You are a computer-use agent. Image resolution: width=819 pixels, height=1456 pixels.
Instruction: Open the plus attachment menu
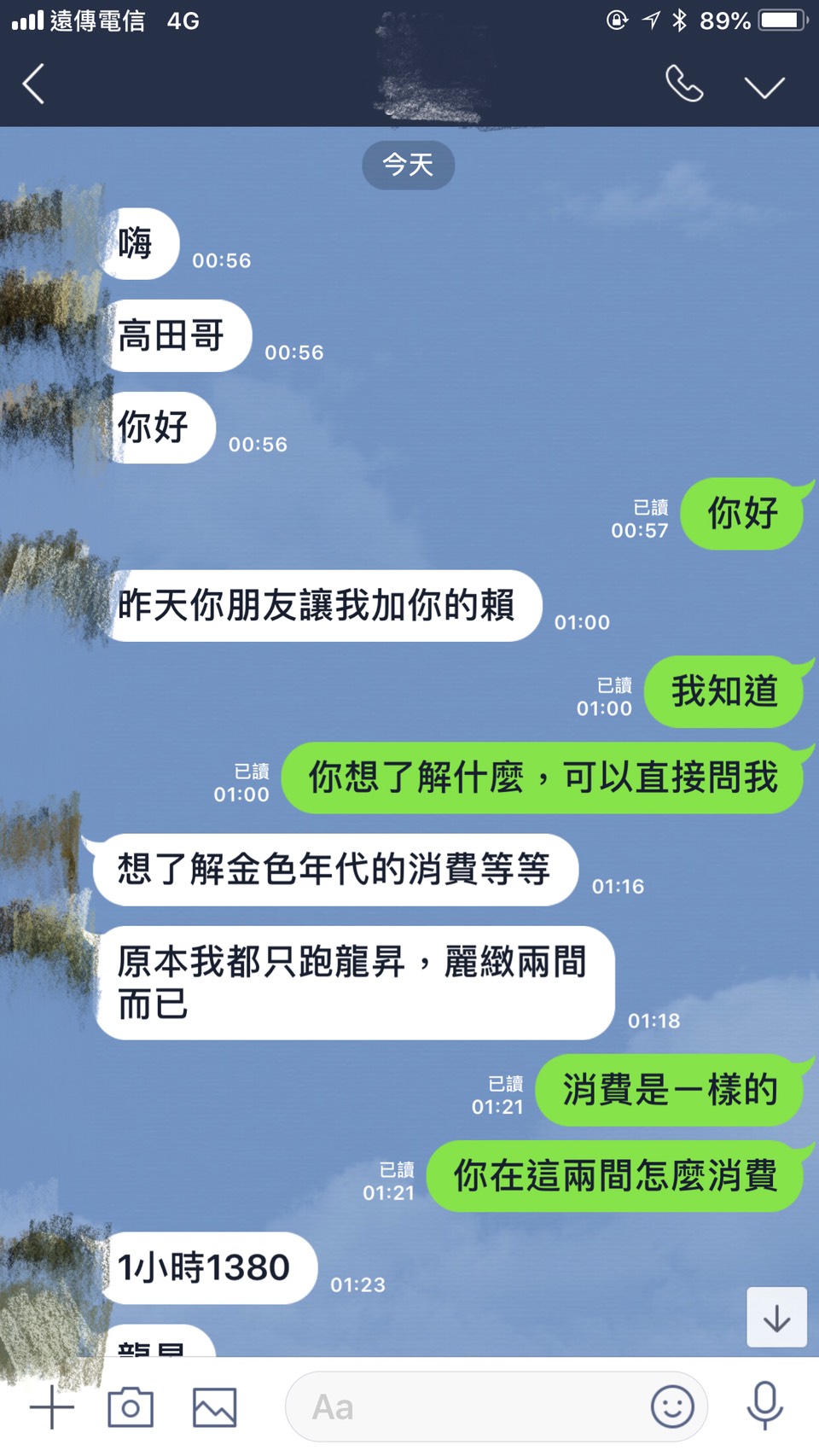point(52,1407)
